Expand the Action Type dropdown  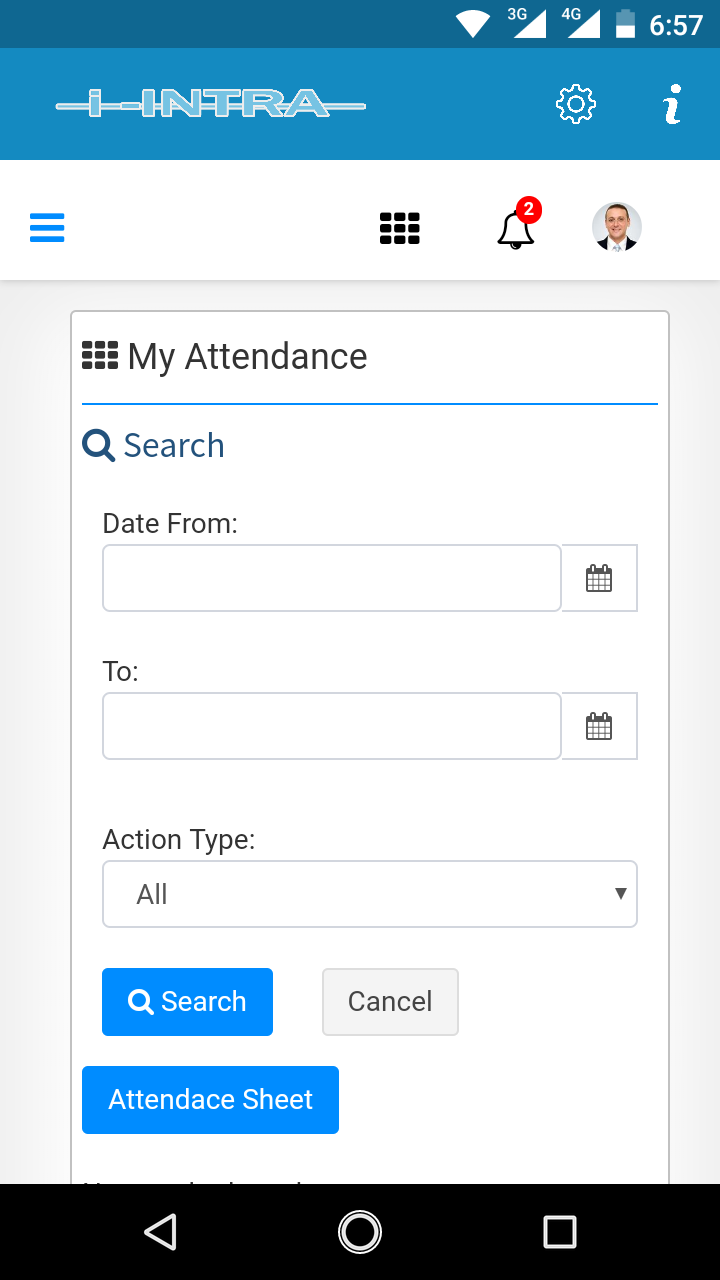370,894
